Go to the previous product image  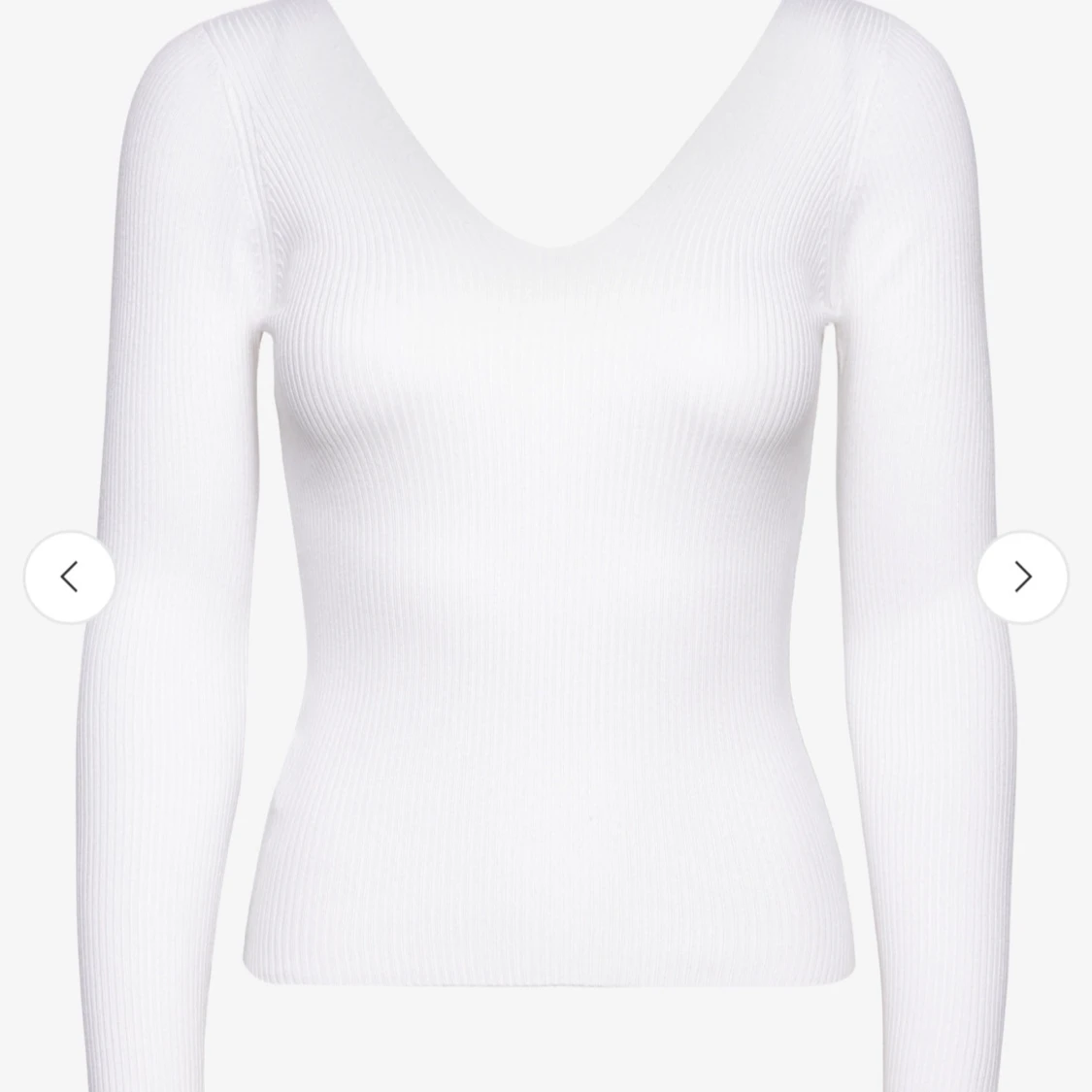[70, 577]
